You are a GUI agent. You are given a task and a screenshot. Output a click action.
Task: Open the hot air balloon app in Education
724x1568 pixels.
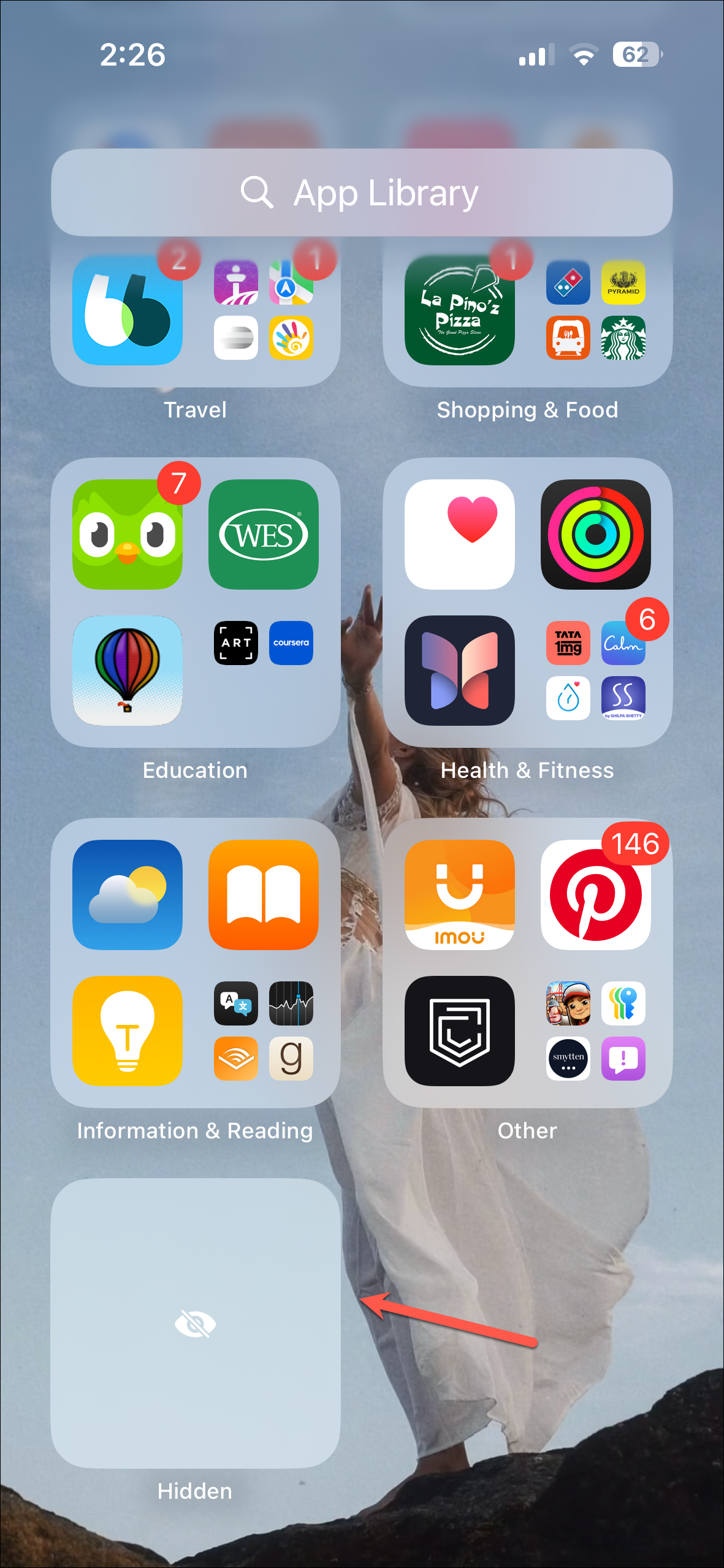click(x=128, y=670)
